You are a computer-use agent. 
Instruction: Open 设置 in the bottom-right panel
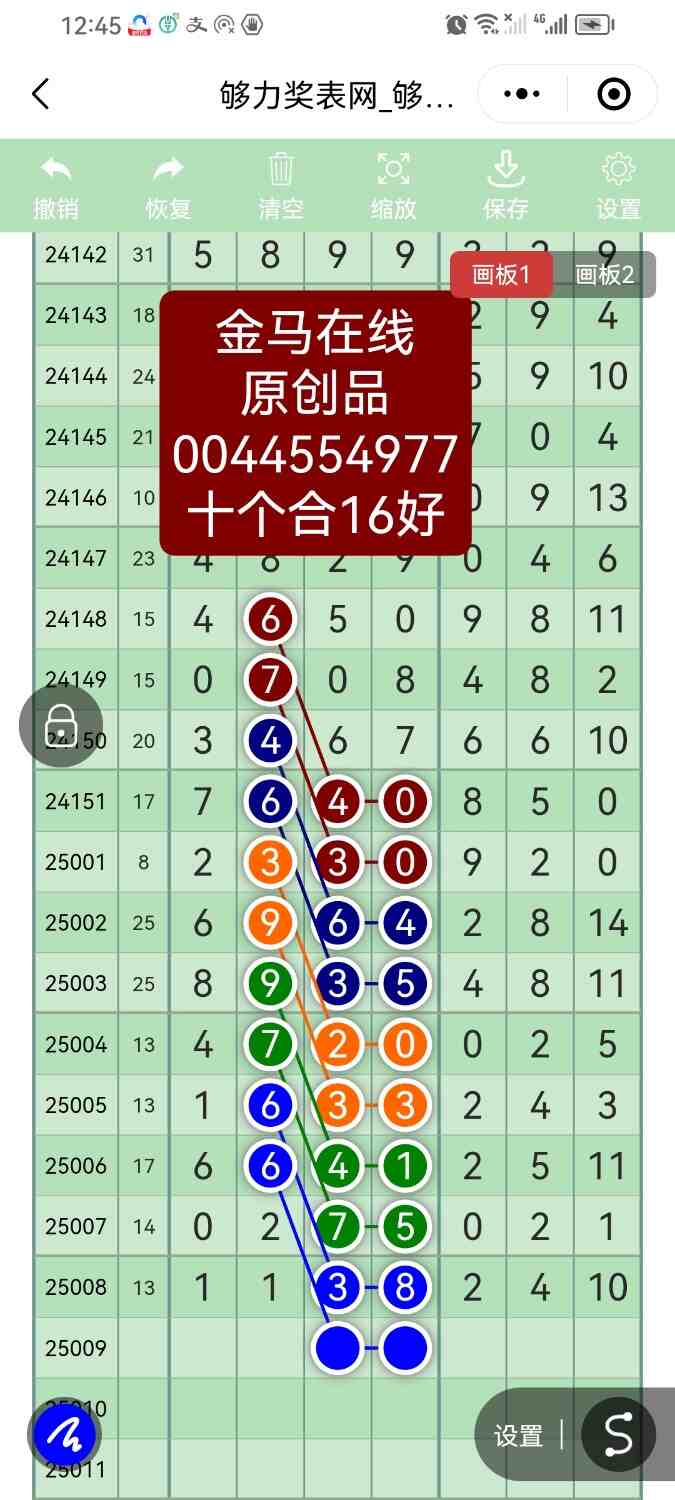pyautogui.click(x=518, y=1436)
